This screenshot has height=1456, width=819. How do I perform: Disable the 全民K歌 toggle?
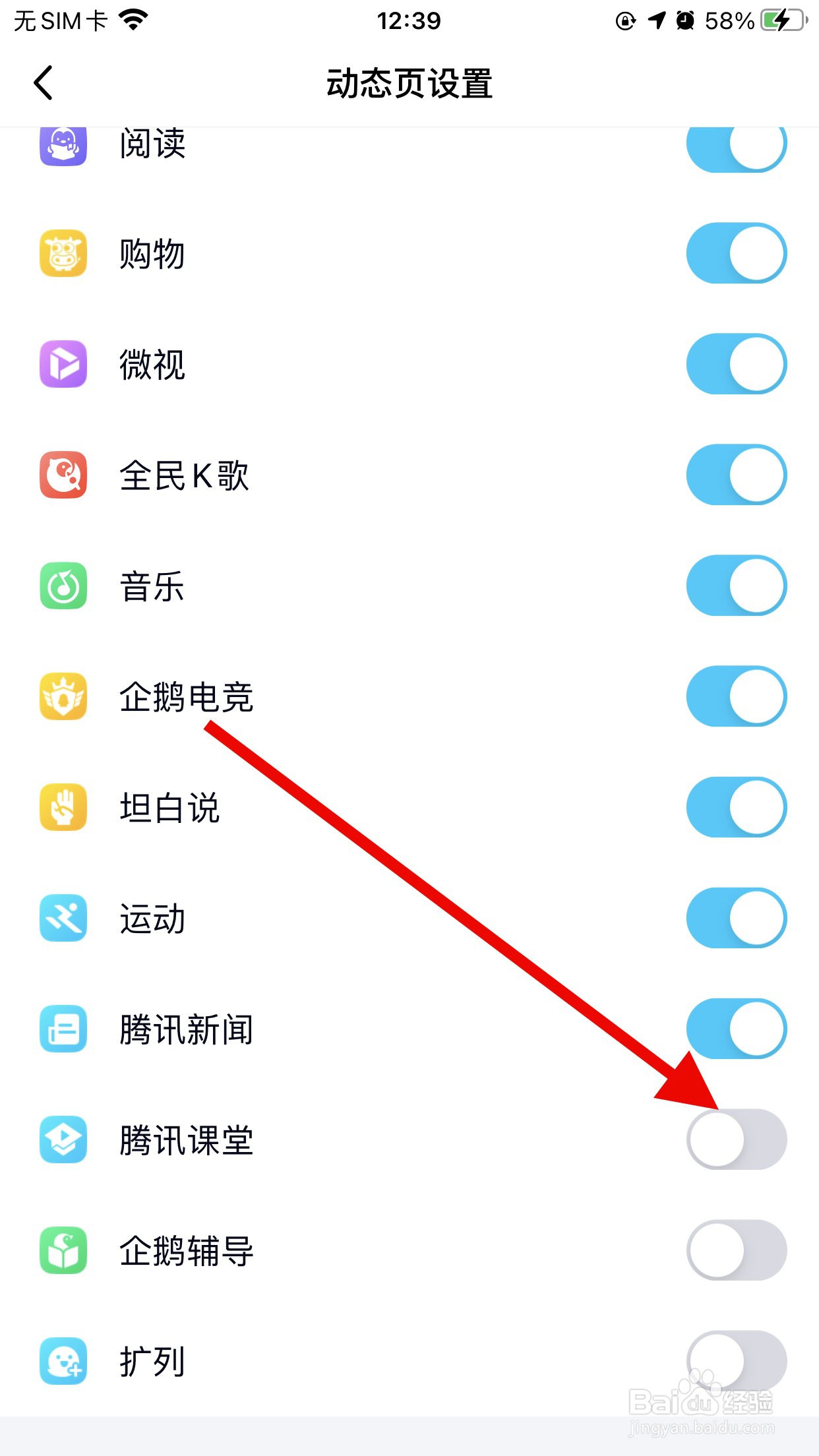(x=736, y=476)
